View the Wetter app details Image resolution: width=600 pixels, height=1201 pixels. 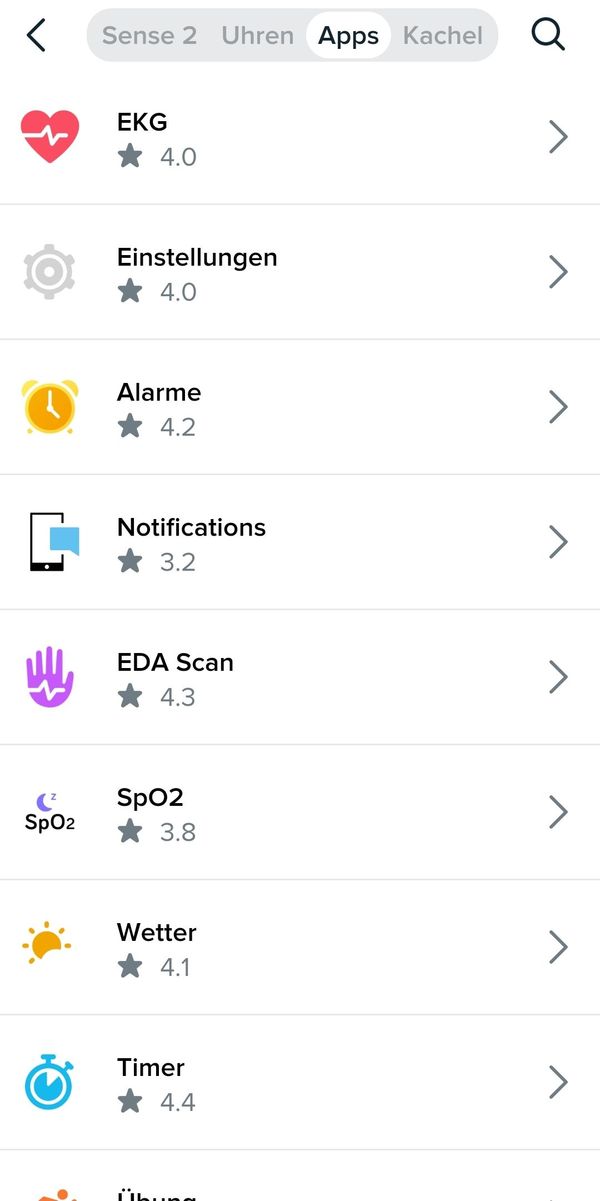[x=300, y=947]
